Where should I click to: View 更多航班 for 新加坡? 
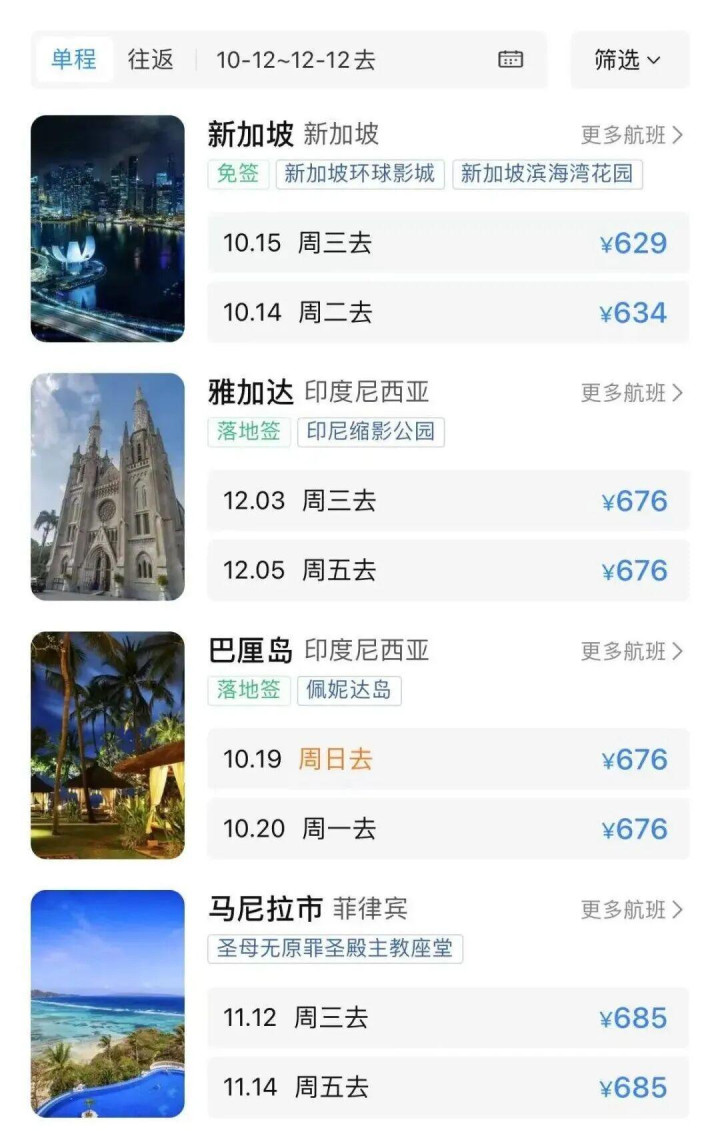(x=632, y=135)
